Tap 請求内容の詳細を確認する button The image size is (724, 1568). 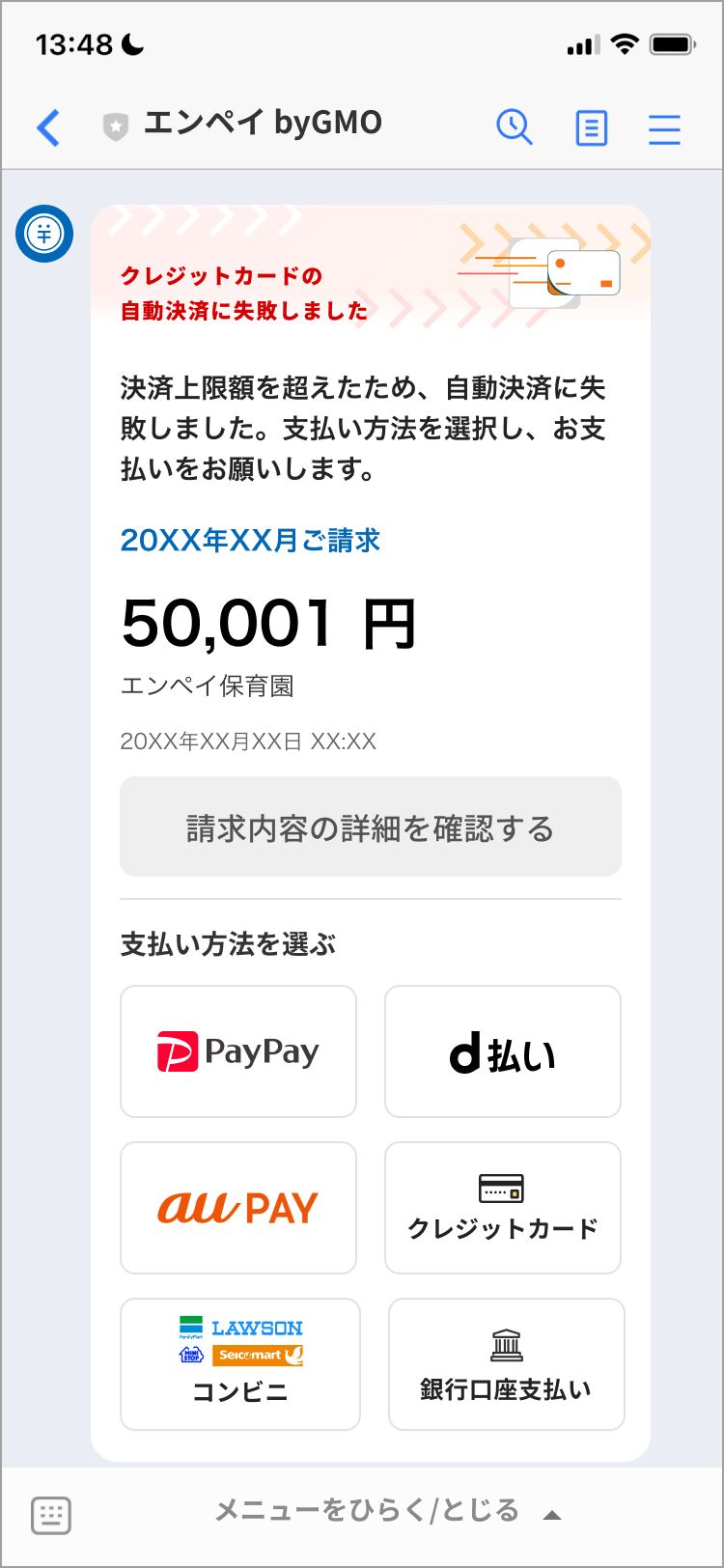pos(371,826)
